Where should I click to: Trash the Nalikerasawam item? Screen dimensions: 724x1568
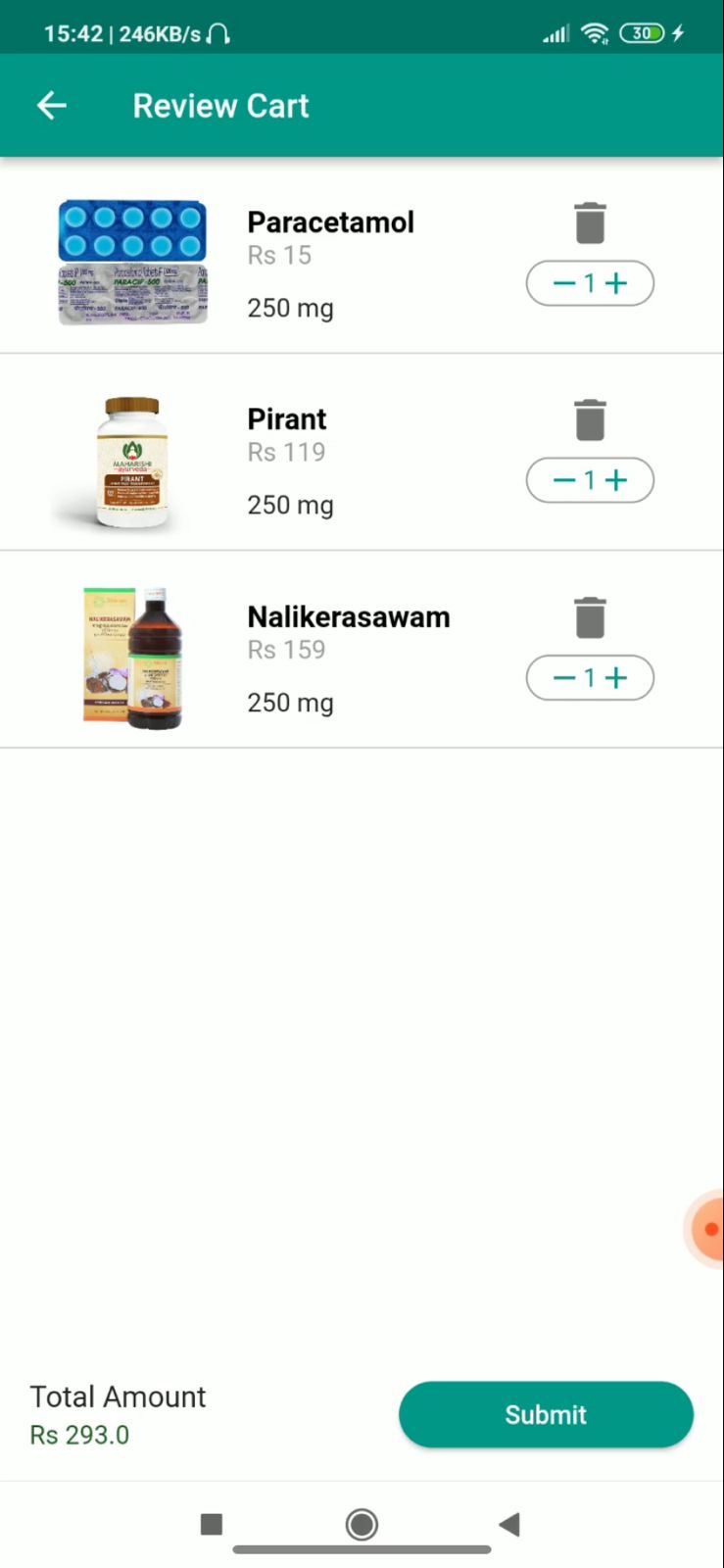pyautogui.click(x=590, y=618)
